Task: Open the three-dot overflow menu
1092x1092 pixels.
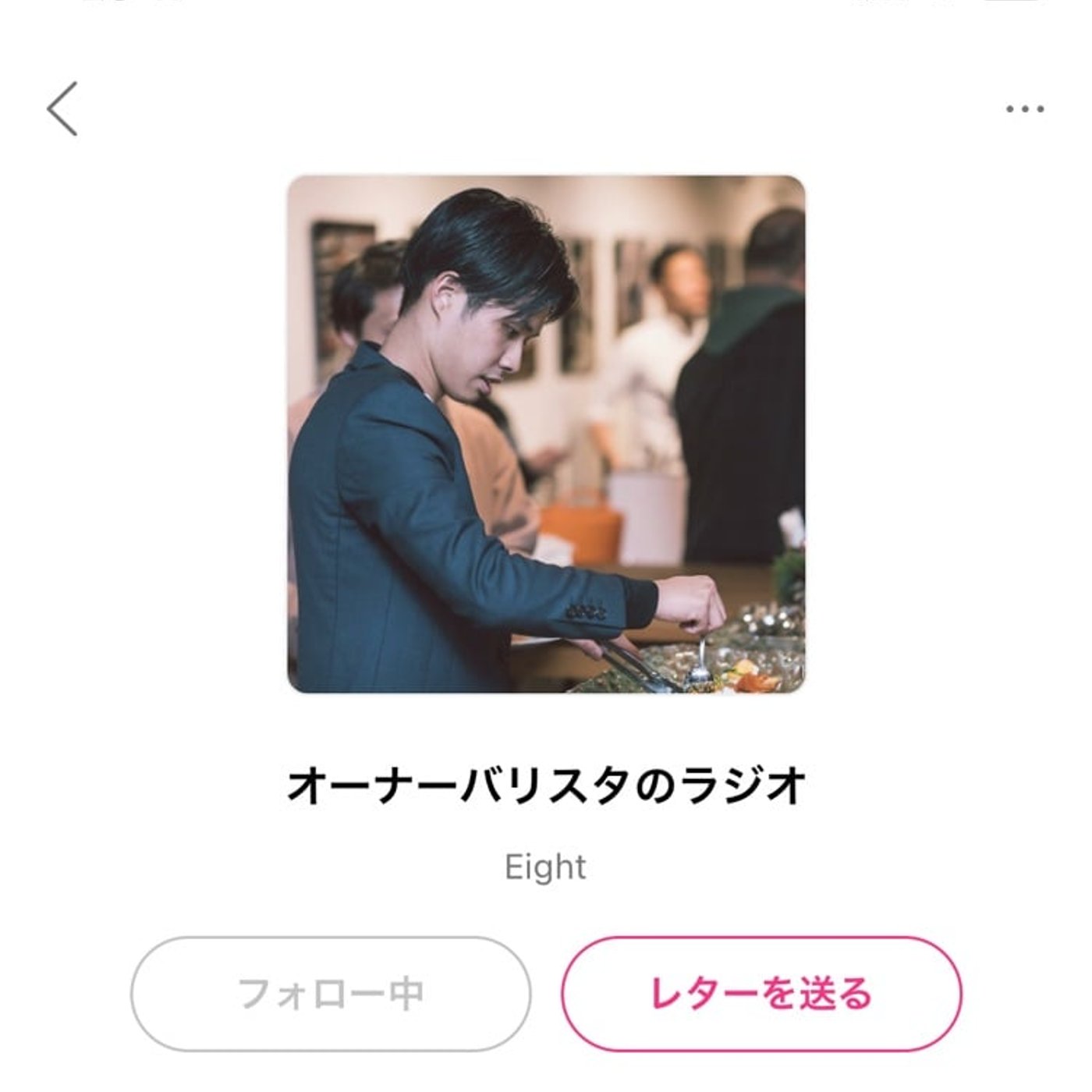Action: click(1024, 109)
